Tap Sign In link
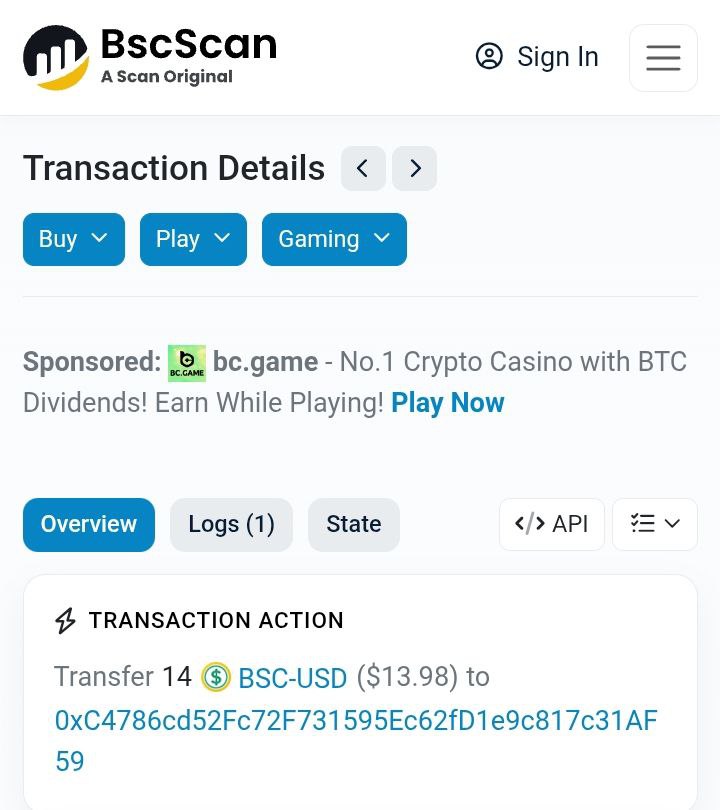 [x=537, y=57]
